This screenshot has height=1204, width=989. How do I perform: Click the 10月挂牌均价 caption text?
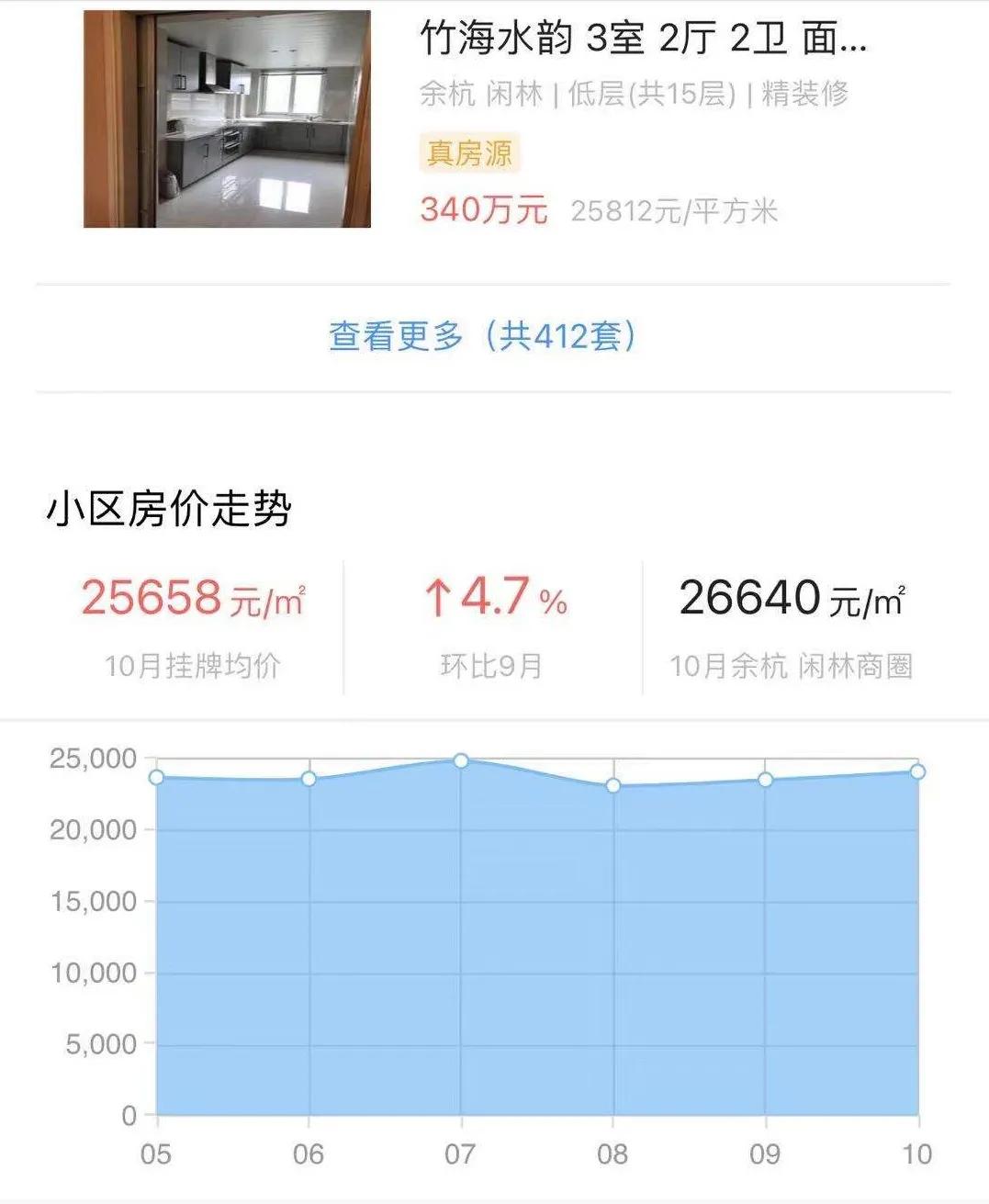click(193, 666)
